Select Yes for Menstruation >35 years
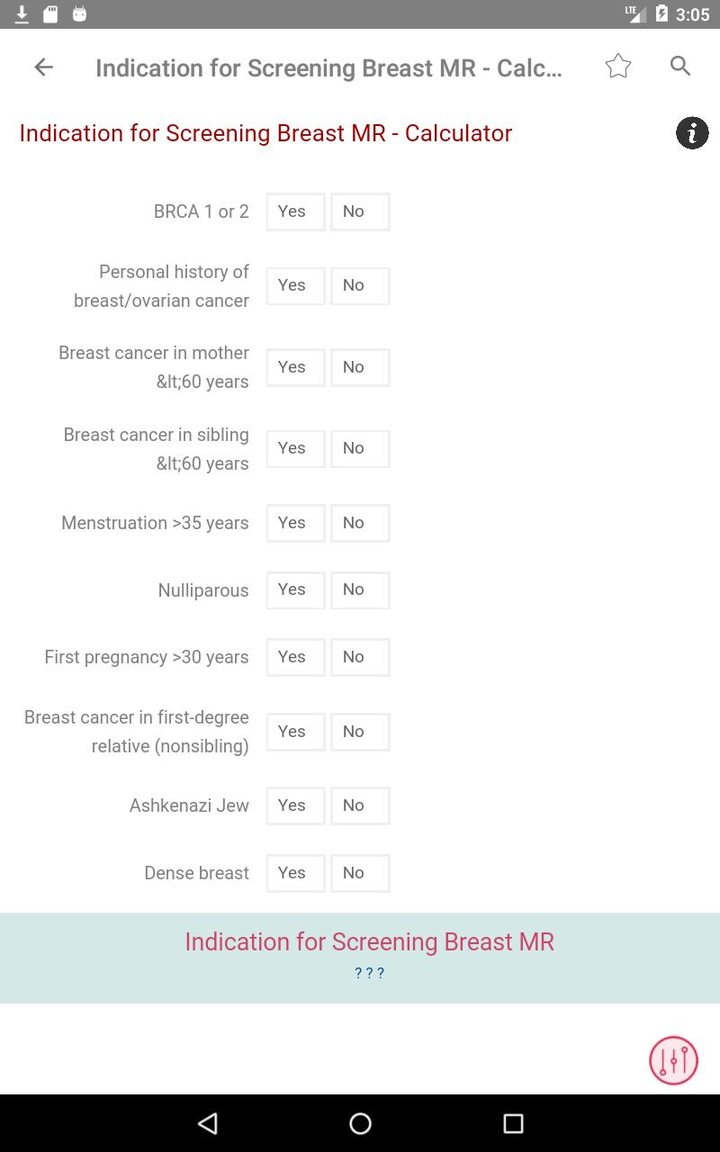720x1152 pixels. [294, 523]
